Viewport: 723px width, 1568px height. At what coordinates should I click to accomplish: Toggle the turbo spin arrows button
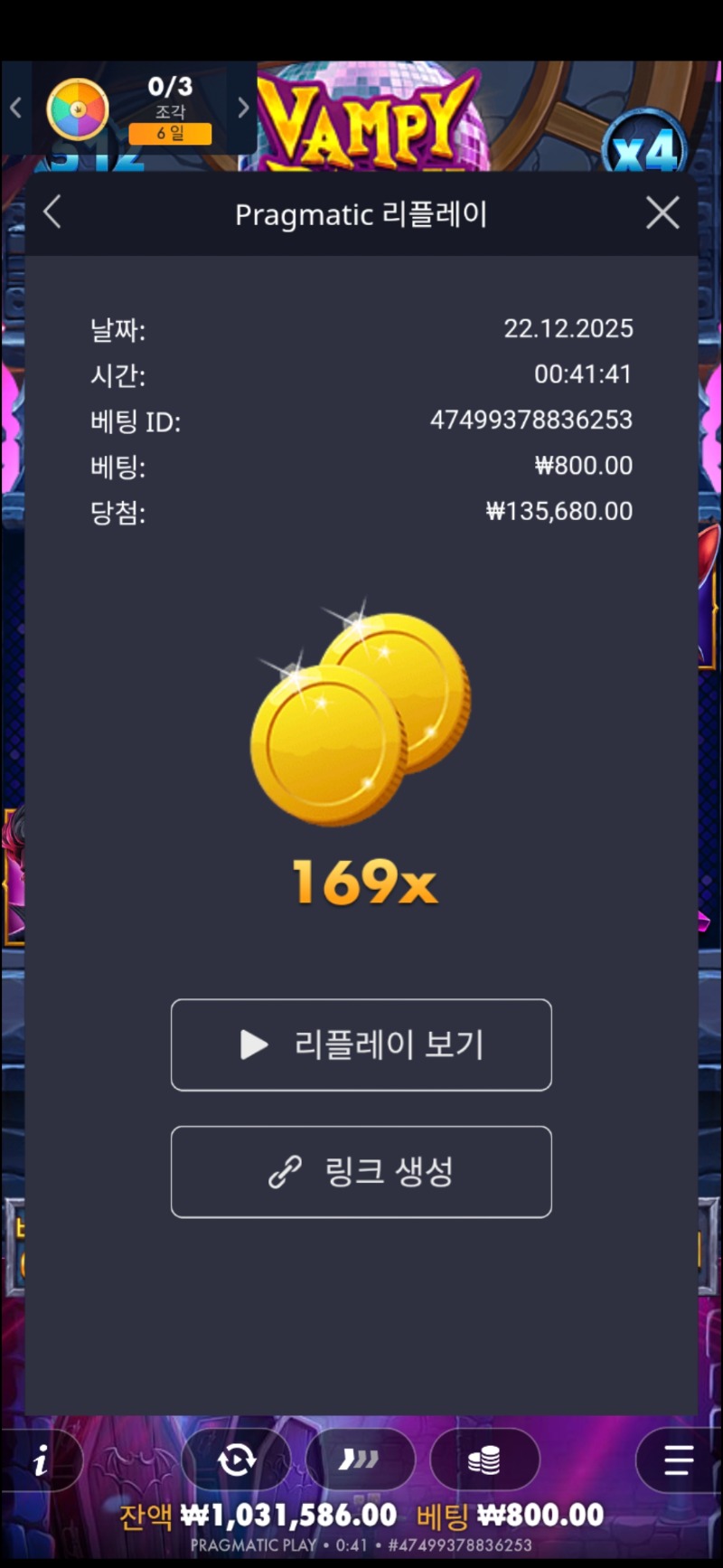[360, 1459]
